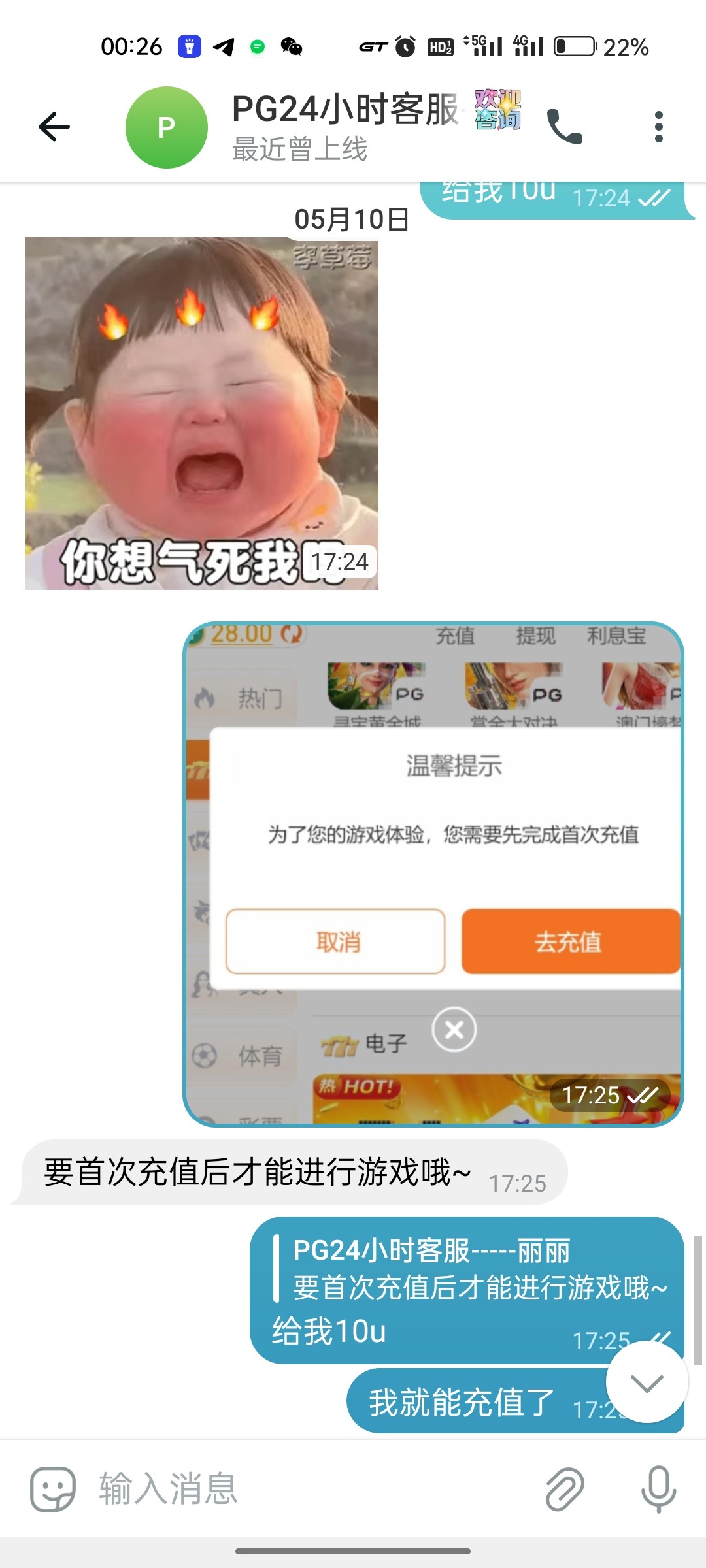The height and width of the screenshot is (1568, 706).
Task: Open the overflow menu
Action: coord(658,127)
